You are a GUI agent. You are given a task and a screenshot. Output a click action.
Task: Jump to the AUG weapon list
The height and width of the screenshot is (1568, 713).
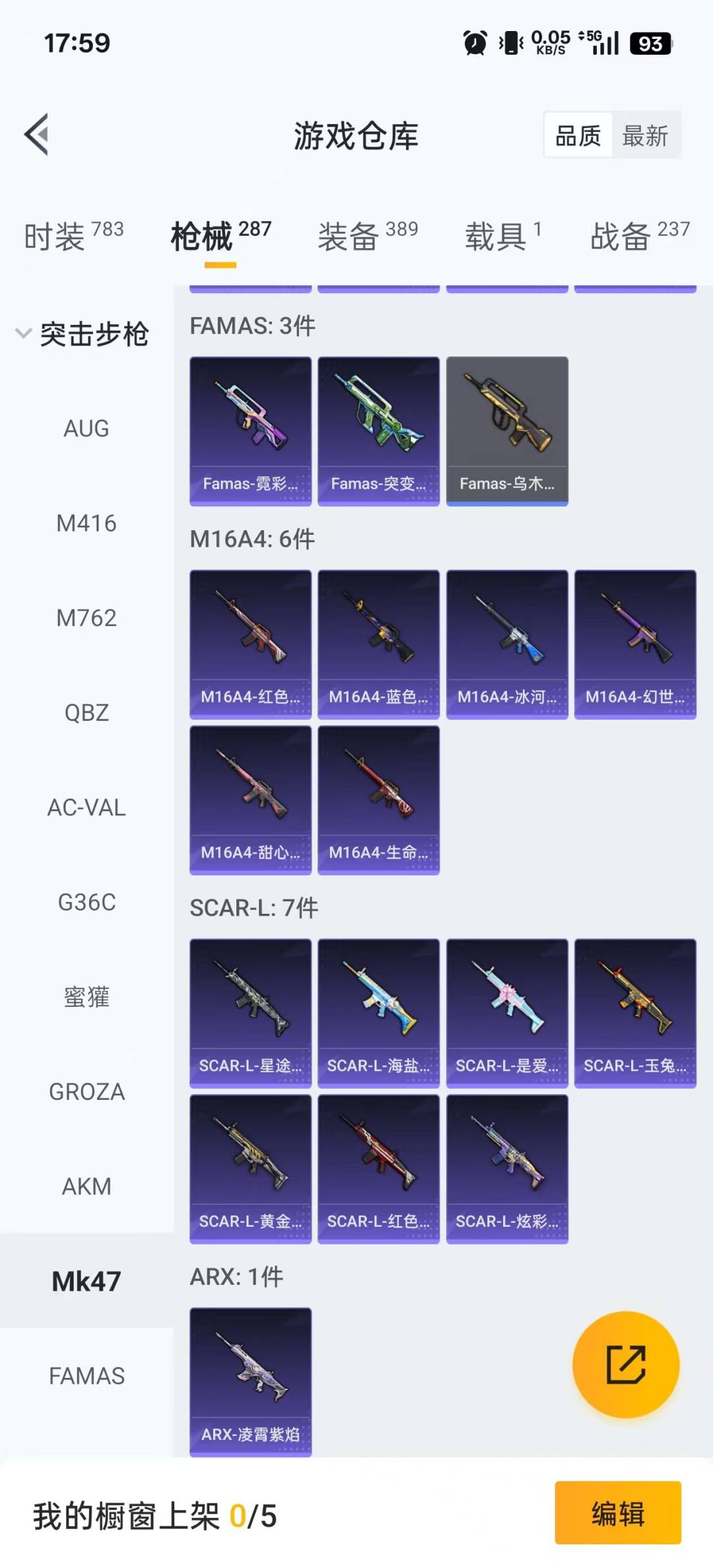pyautogui.click(x=86, y=428)
